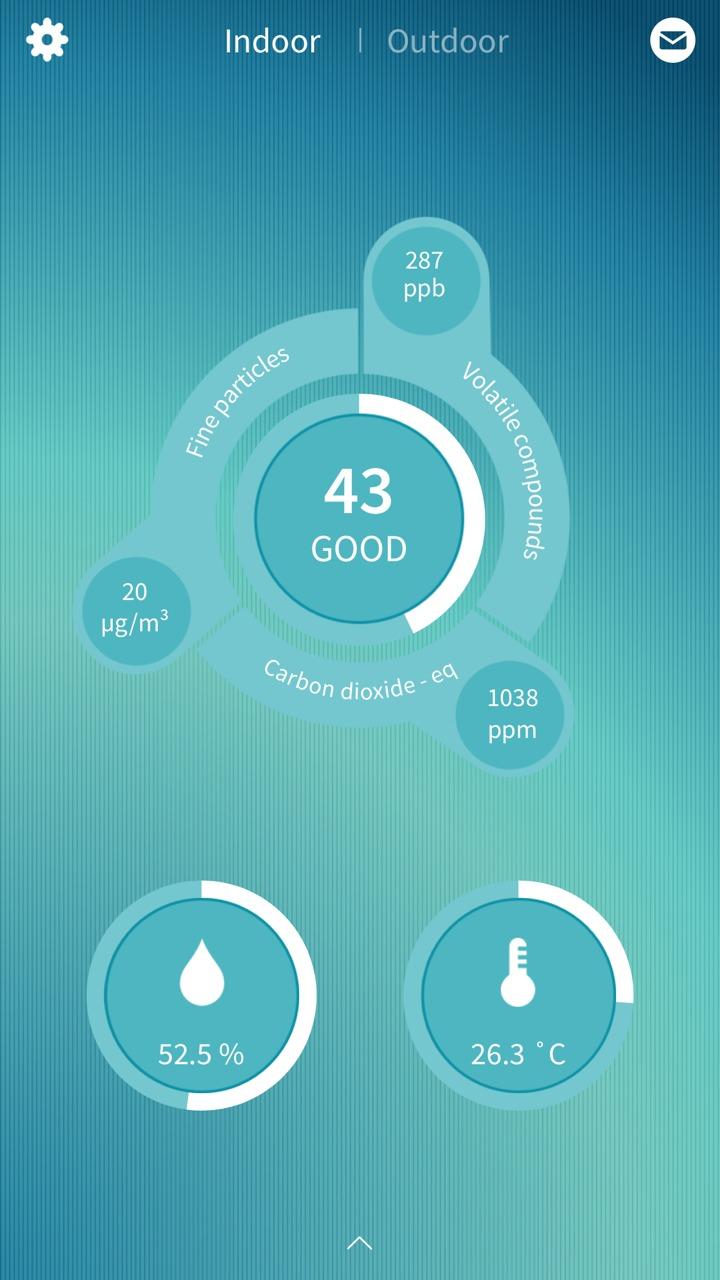The image size is (720, 1280).
Task: Open the humidity 52.5 % gauge
Action: tap(201, 995)
